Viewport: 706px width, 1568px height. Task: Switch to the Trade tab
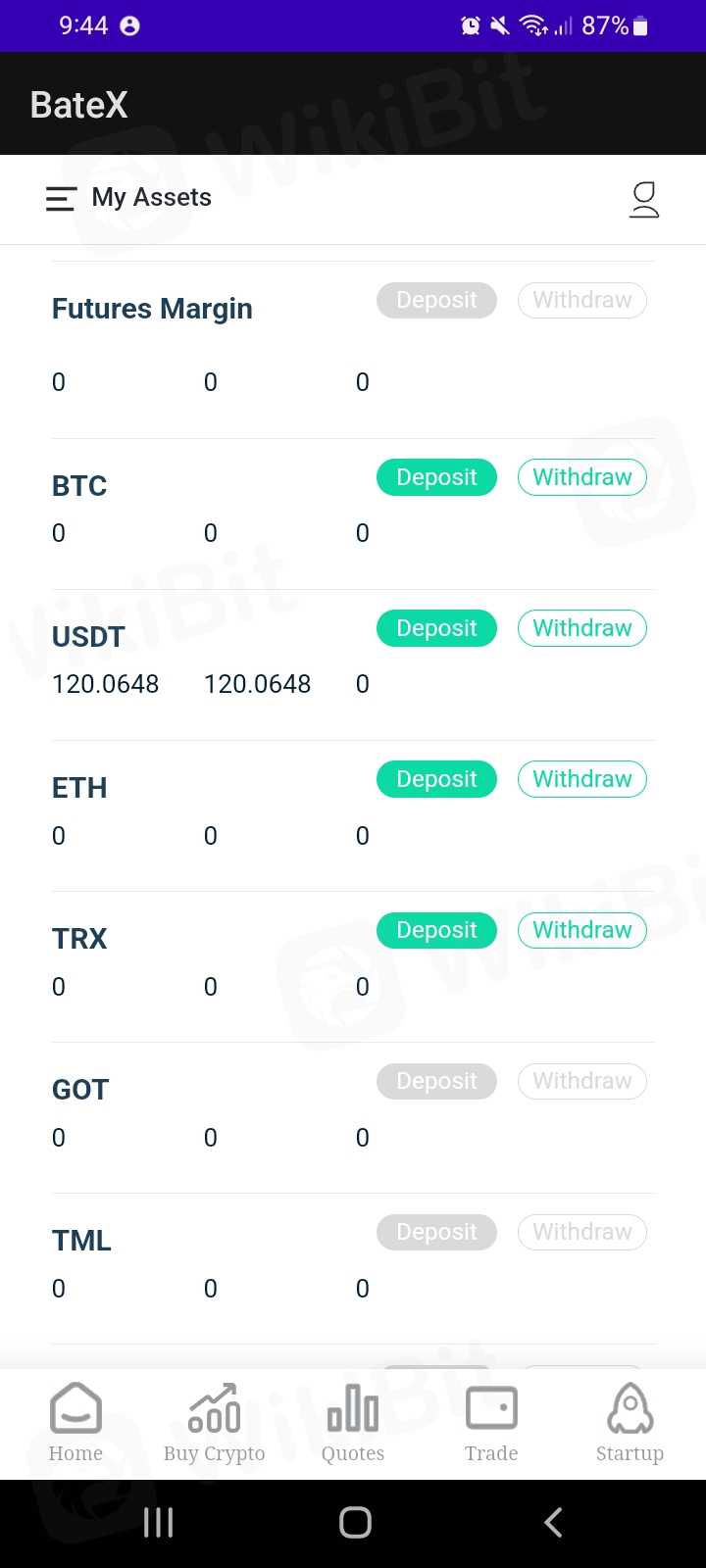[x=491, y=1423]
